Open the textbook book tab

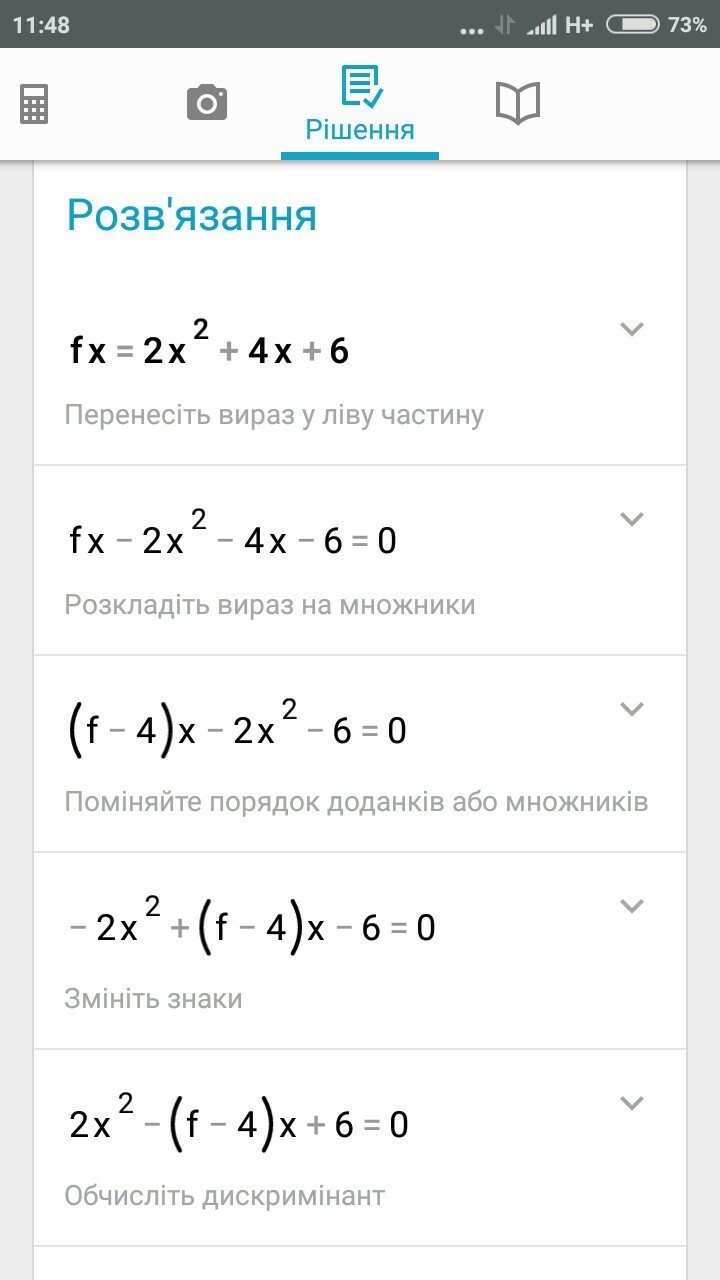click(518, 103)
